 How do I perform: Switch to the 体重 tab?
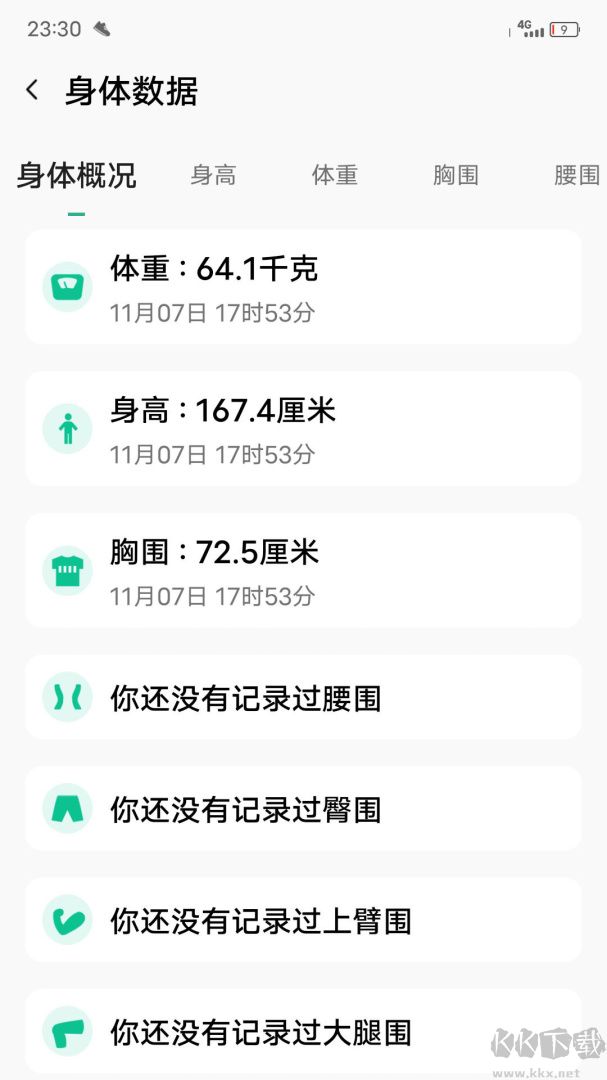pos(334,176)
